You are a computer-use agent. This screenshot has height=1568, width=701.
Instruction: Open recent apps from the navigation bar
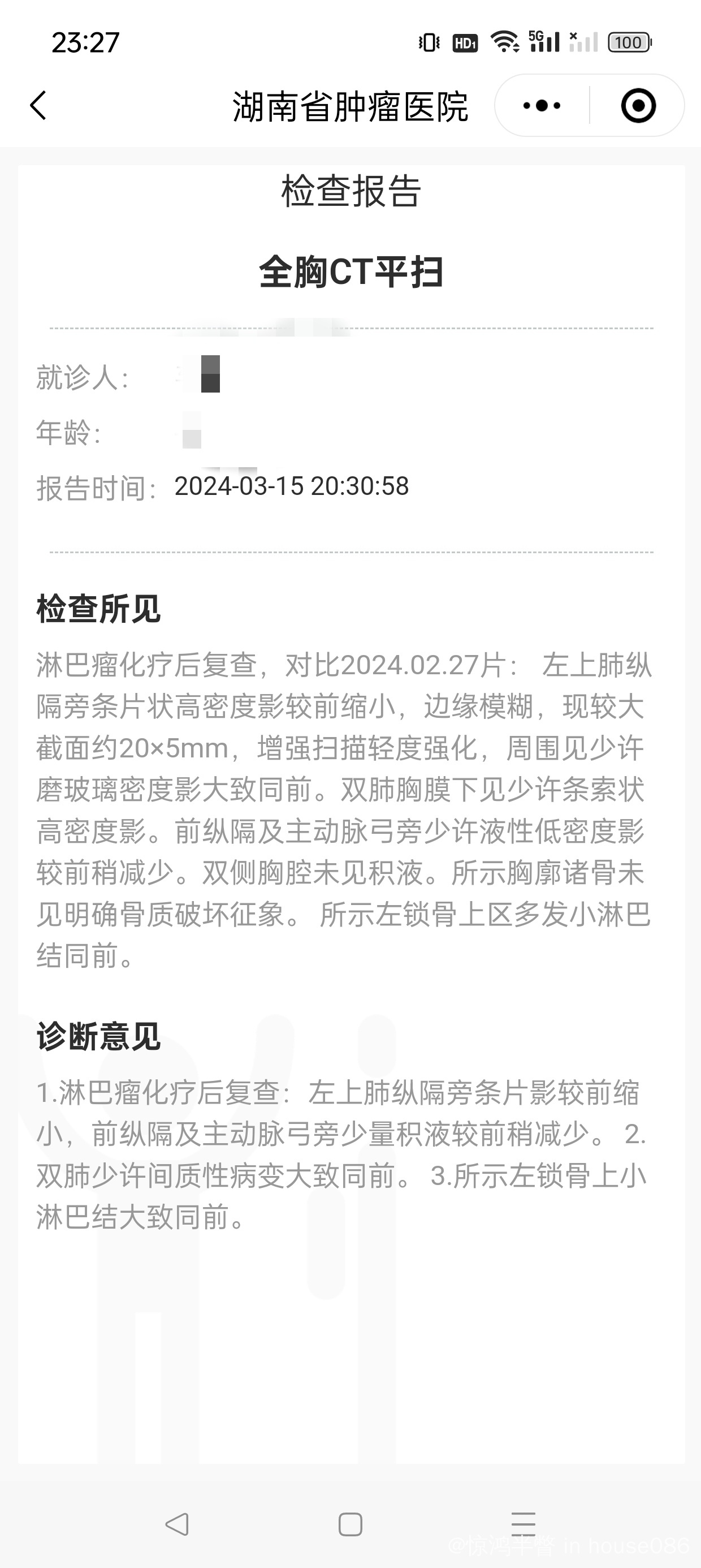click(x=523, y=1524)
